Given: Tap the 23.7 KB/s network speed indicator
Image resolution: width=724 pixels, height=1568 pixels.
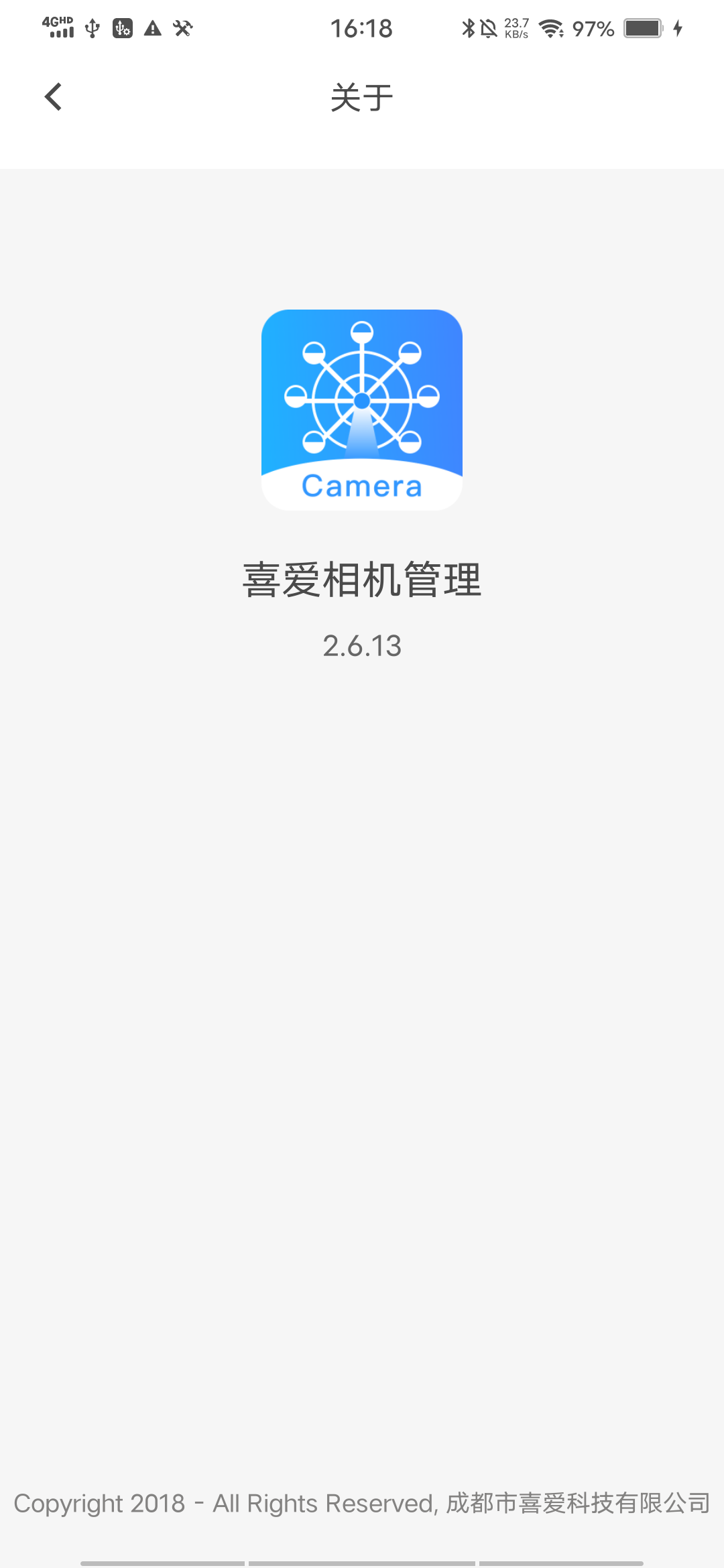Looking at the screenshot, I should point(514,28).
